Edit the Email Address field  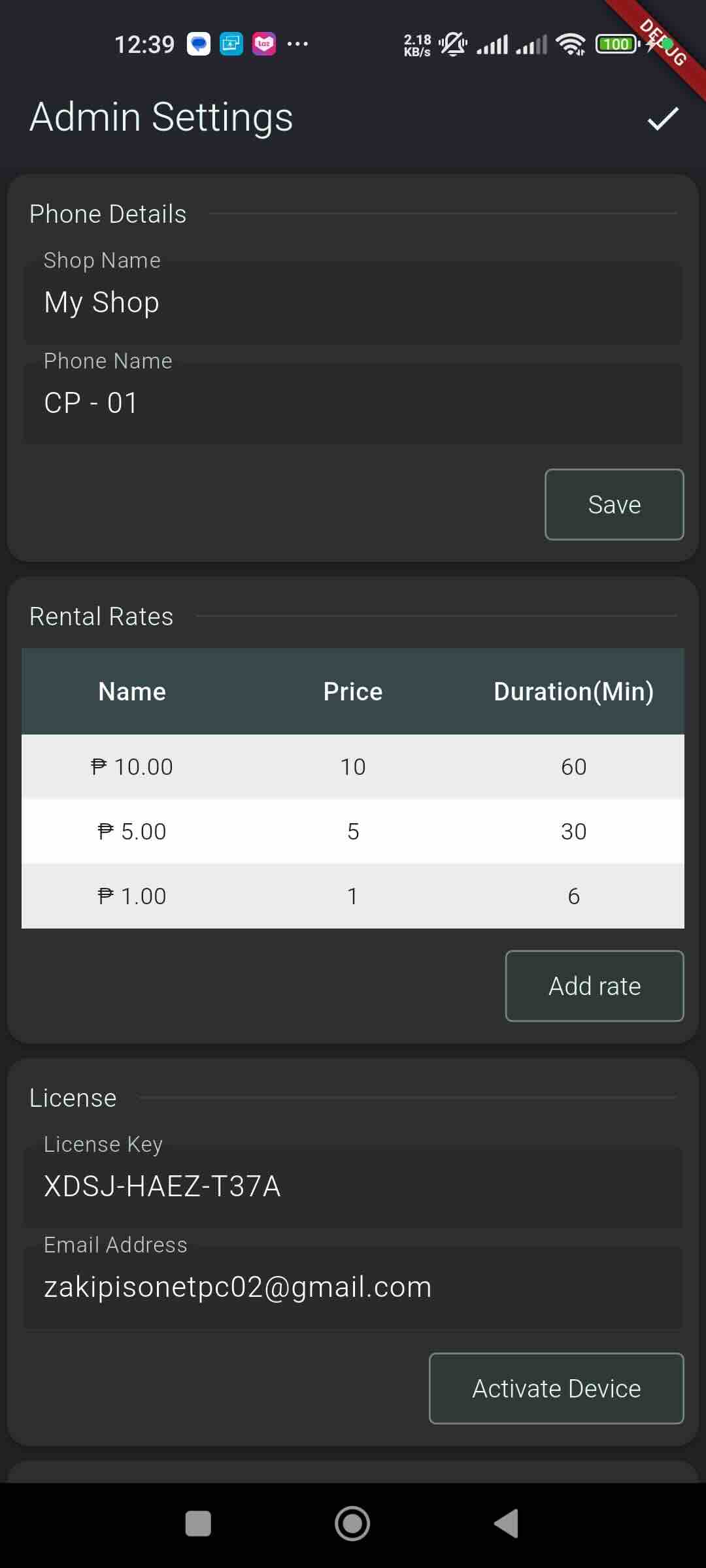tap(353, 1288)
